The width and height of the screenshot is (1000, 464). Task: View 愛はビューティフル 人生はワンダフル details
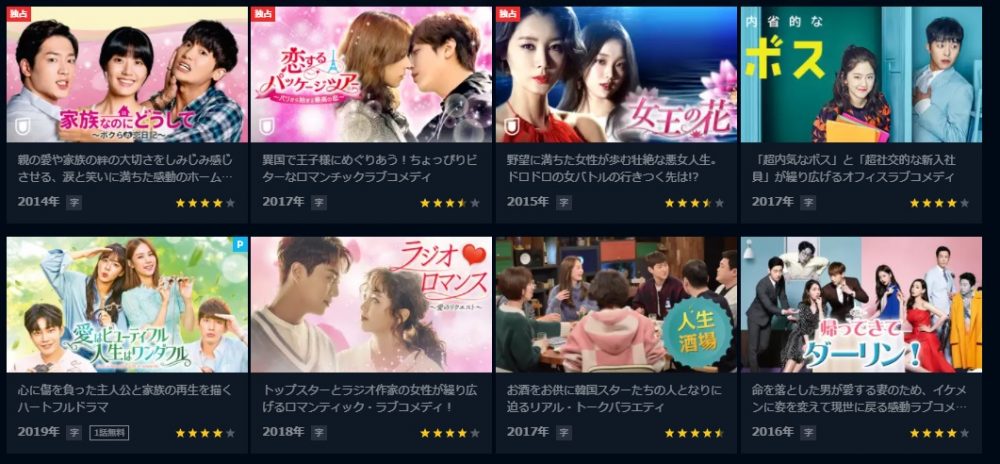pyautogui.click(x=127, y=305)
